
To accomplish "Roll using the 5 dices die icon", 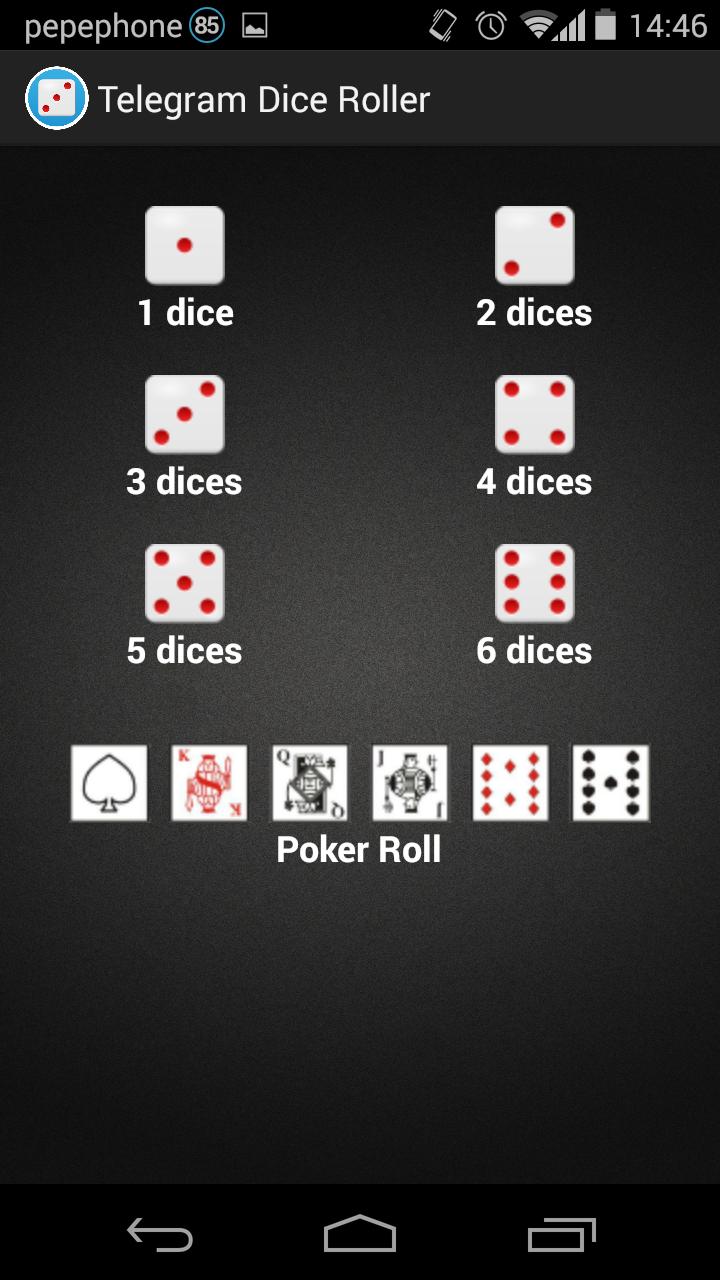I will point(185,582).
